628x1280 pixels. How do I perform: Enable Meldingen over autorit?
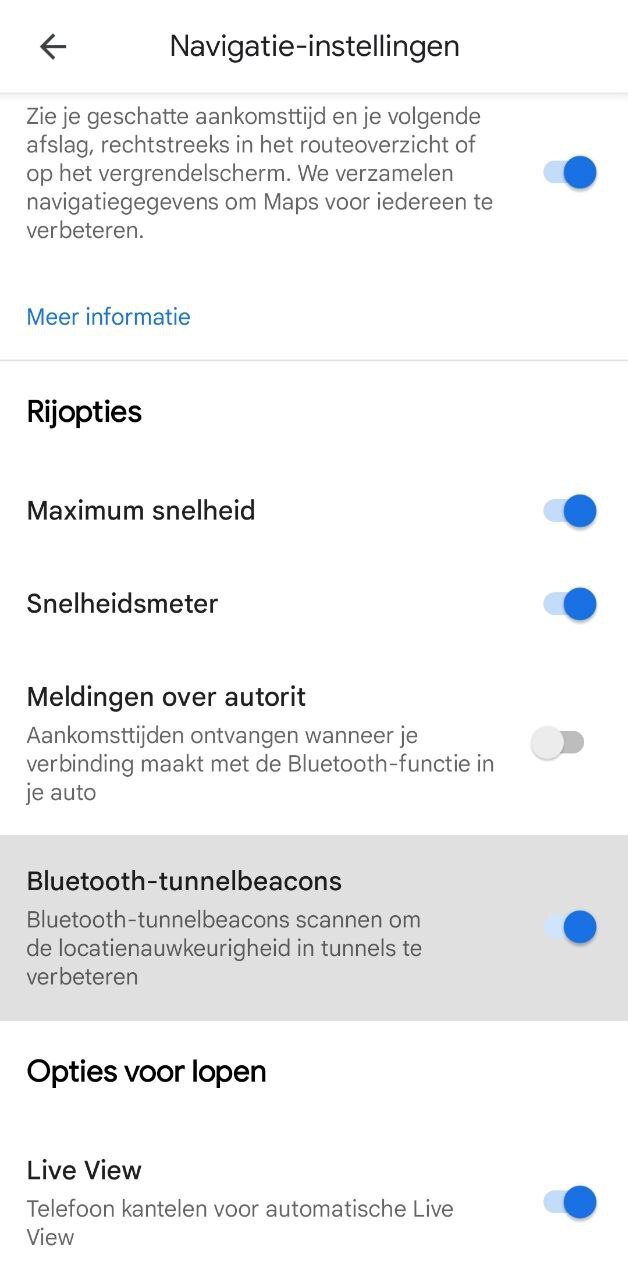coord(558,743)
